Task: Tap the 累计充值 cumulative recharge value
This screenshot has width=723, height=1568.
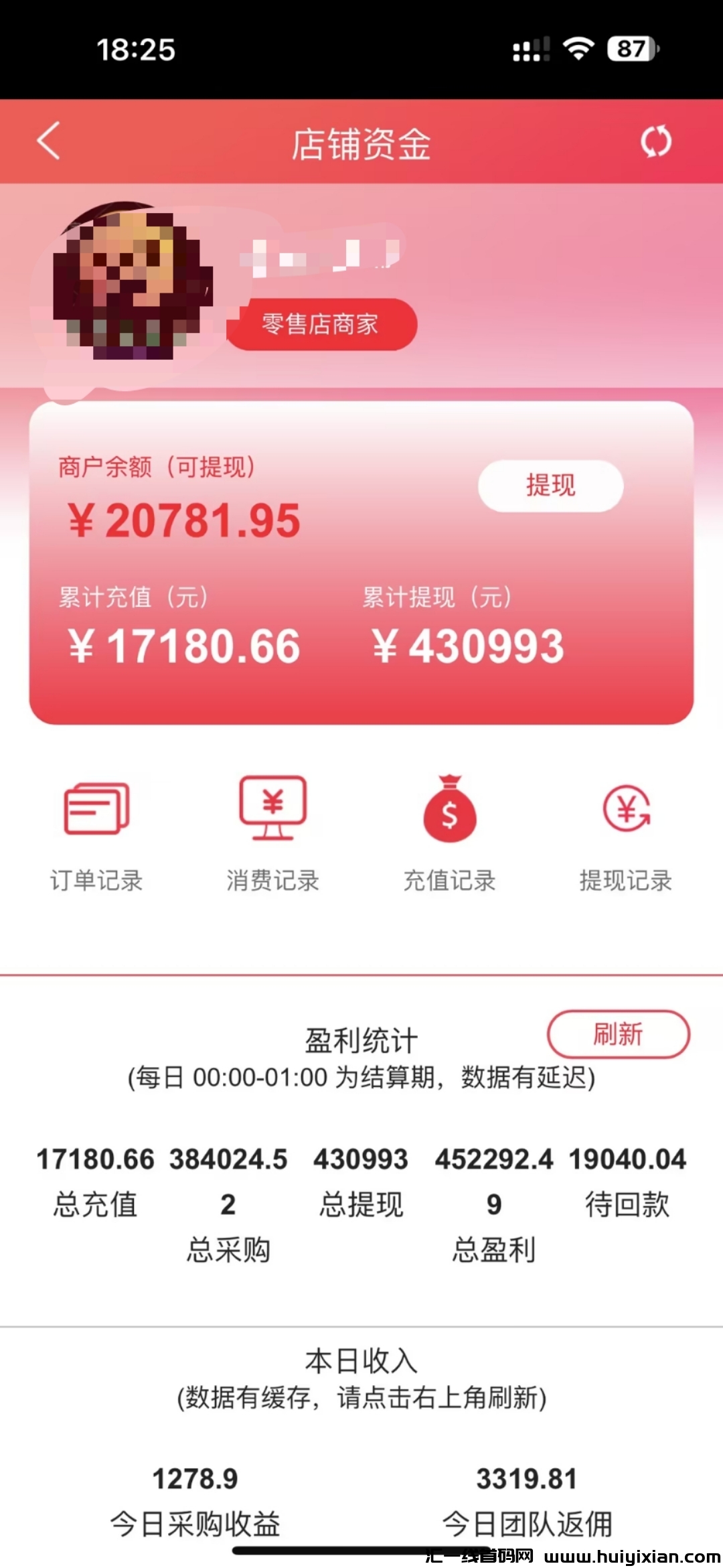Action: (x=184, y=644)
